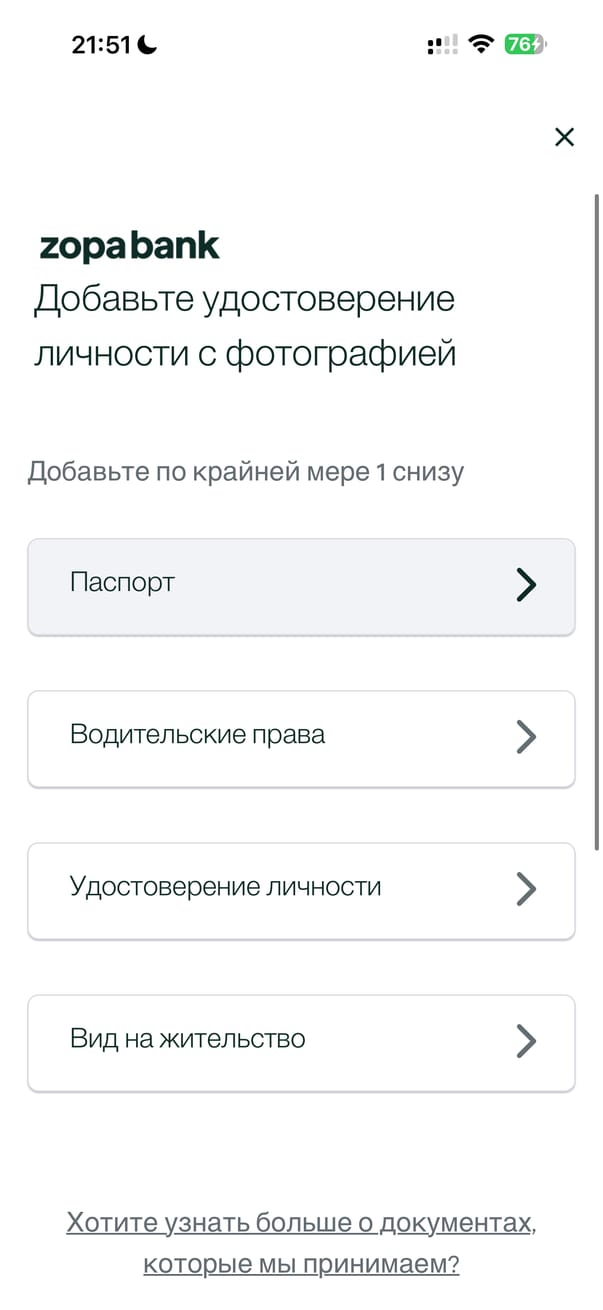Select Паспорт as photo ID
Image resolution: width=603 pixels, height=1310 pixels.
(x=301, y=585)
